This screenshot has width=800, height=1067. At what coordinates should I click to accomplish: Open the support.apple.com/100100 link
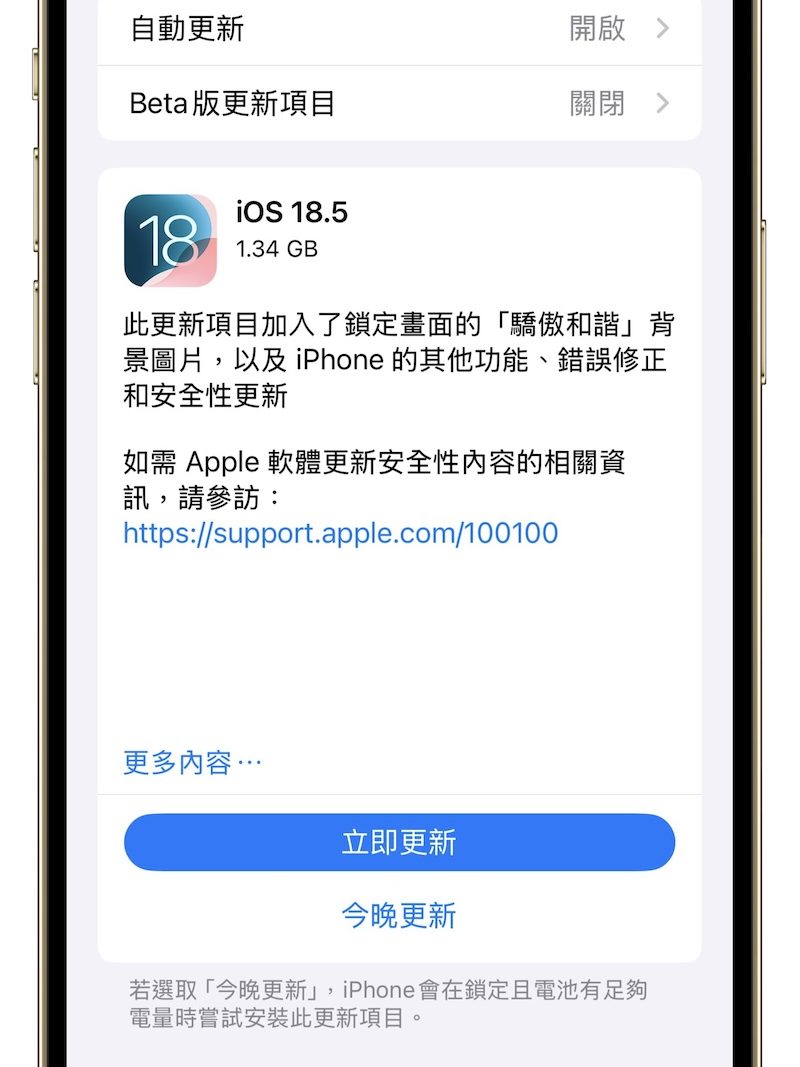click(340, 532)
